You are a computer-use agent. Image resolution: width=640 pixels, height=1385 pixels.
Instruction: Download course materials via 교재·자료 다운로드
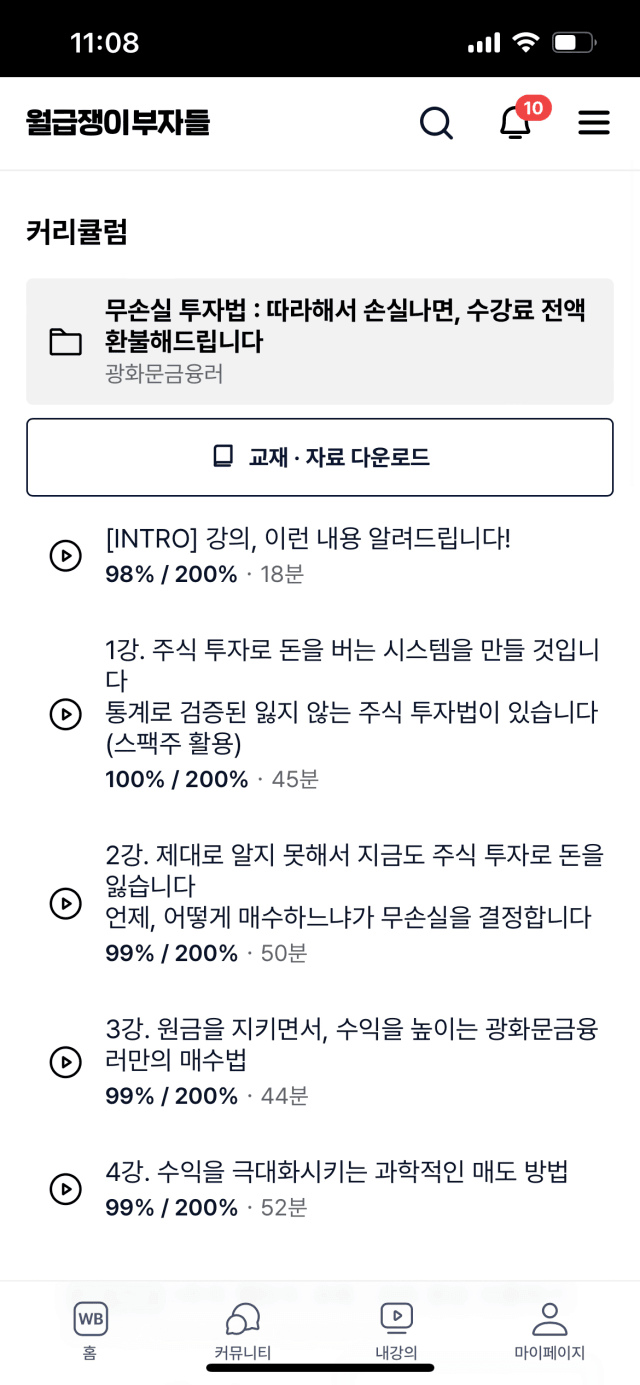pyautogui.click(x=320, y=457)
